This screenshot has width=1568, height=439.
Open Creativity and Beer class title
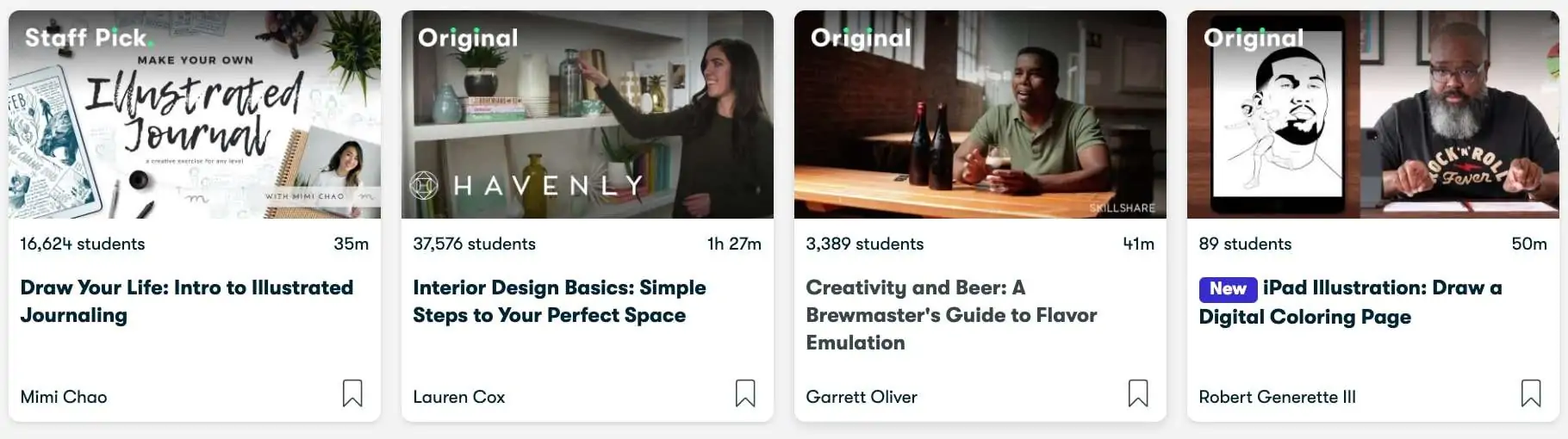(x=950, y=314)
